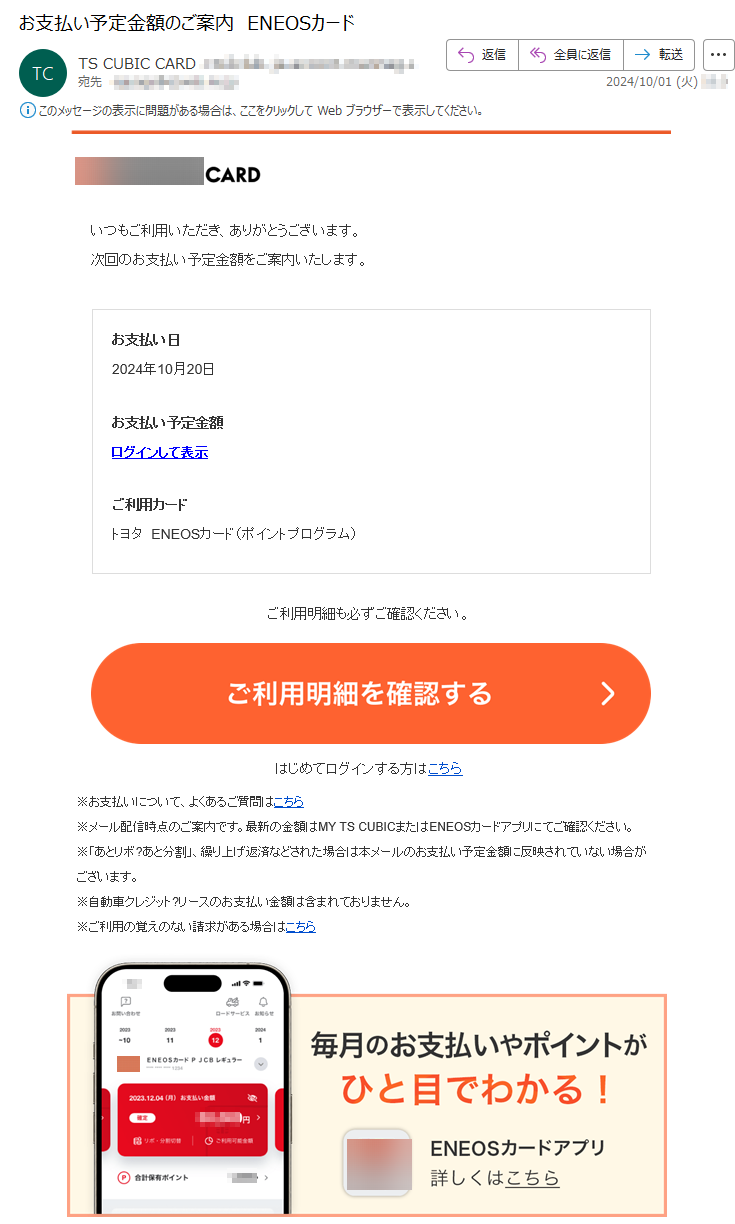
Task: Open こちら link about unrecognized charges
Action: (x=301, y=926)
